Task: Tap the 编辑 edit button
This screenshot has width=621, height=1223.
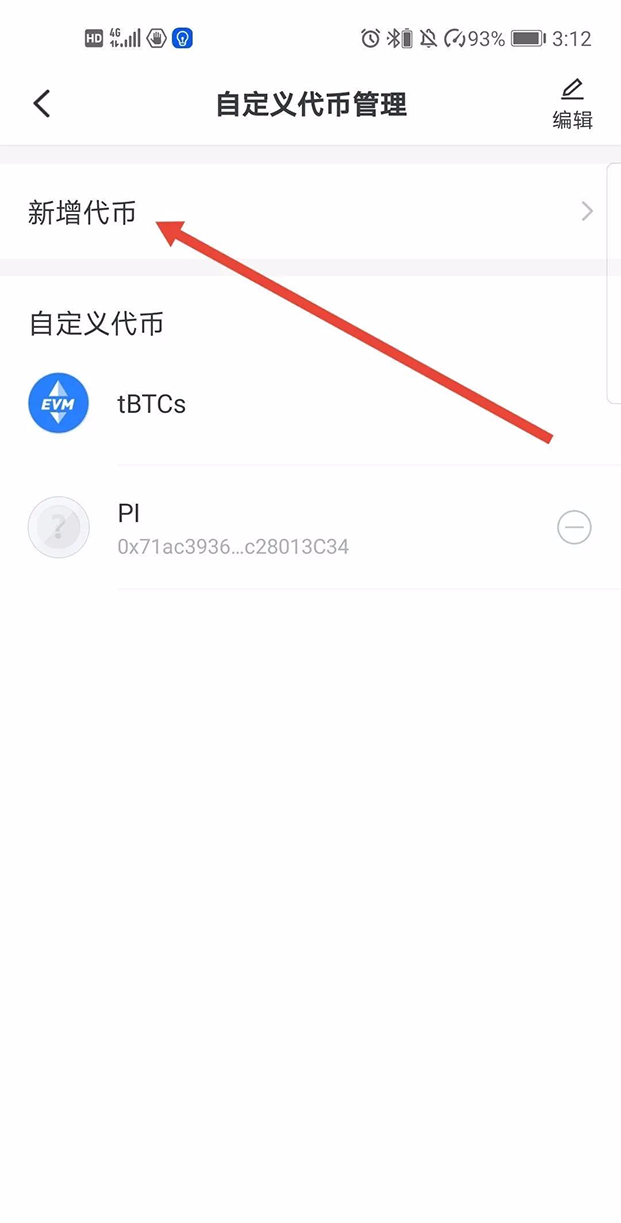Action: (572, 104)
